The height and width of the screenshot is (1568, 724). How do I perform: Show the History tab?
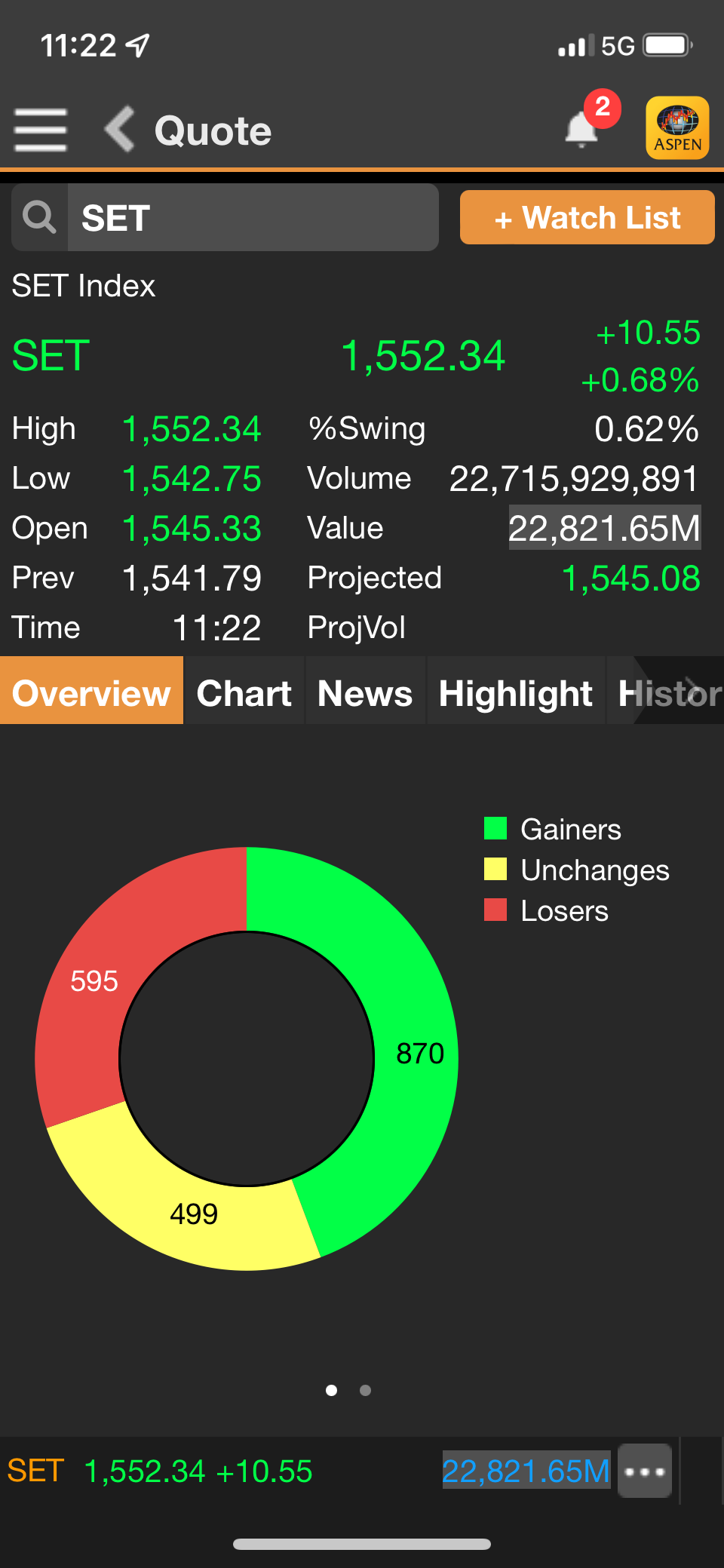click(668, 692)
